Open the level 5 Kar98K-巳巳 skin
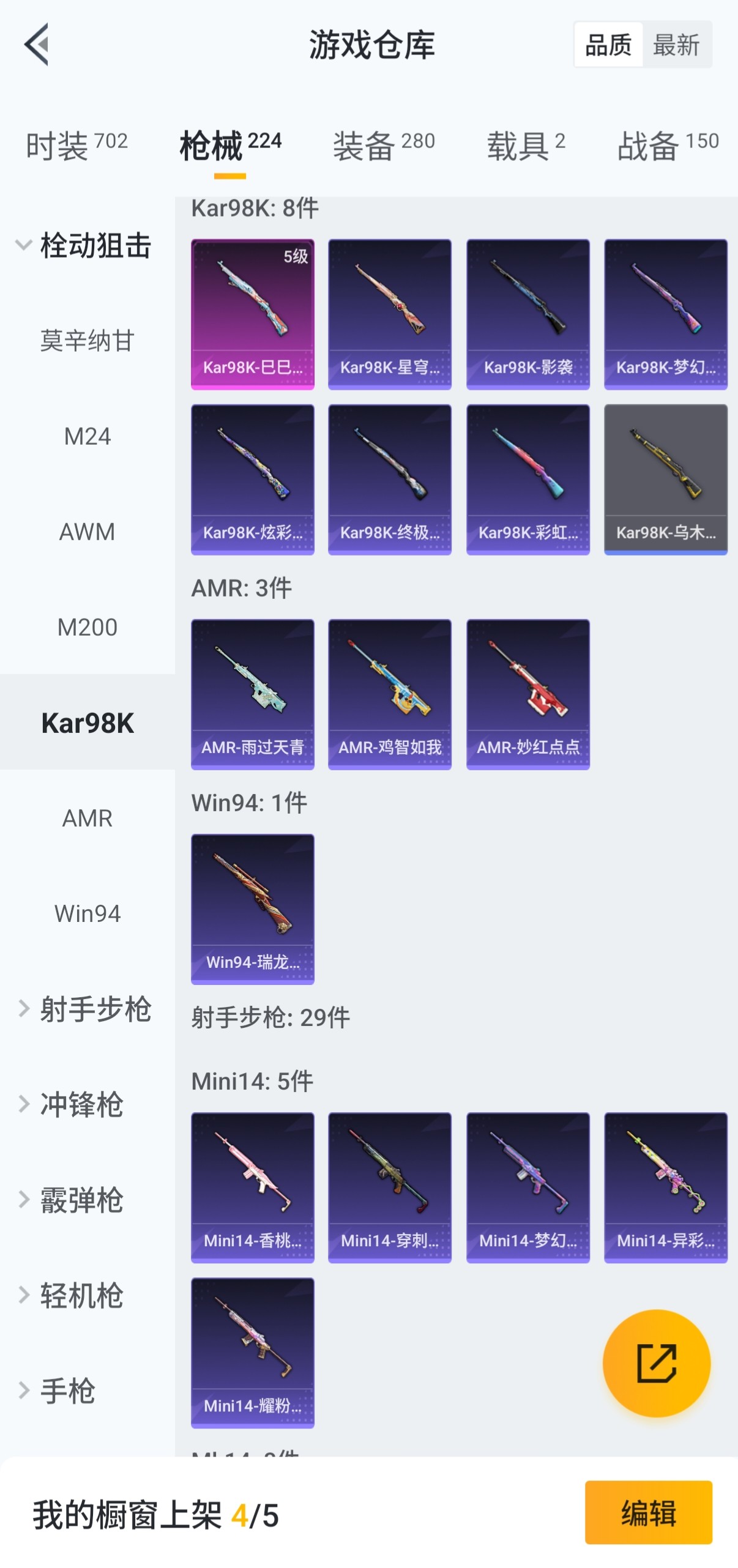The image size is (738, 1568). pos(253,314)
